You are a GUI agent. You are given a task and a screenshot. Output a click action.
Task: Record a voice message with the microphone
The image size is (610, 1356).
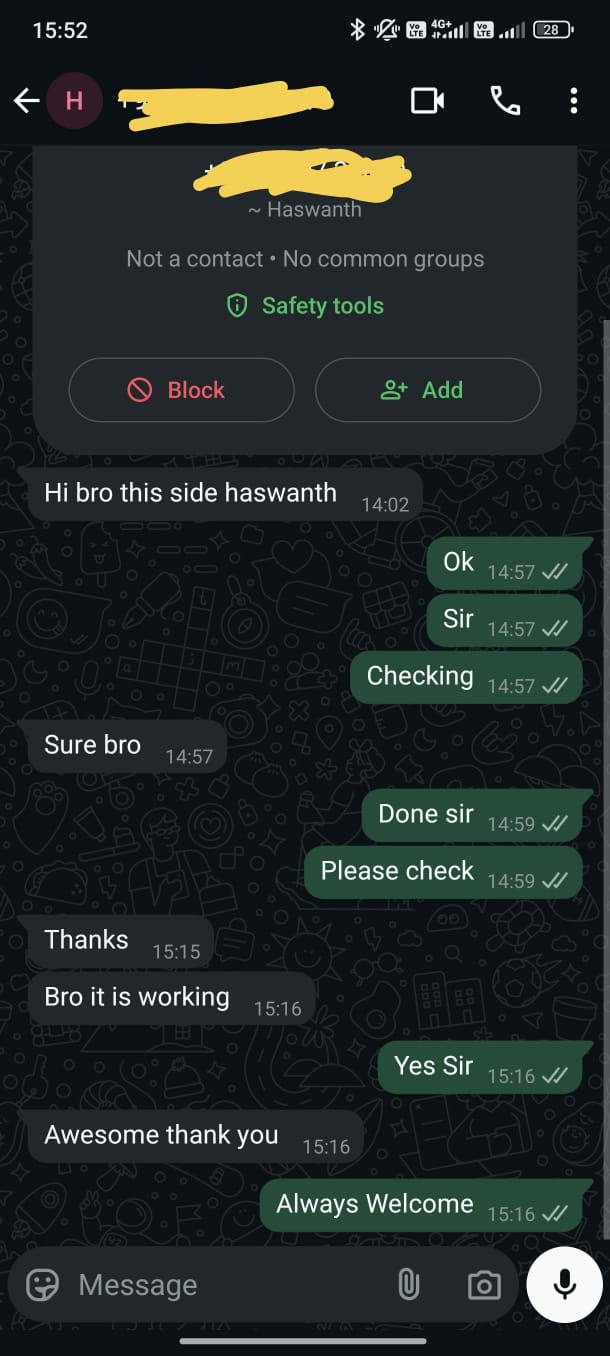(565, 1285)
